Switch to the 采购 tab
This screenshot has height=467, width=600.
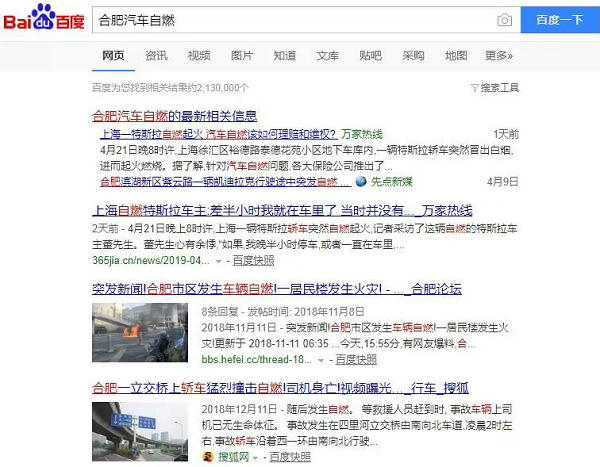pyautogui.click(x=413, y=56)
